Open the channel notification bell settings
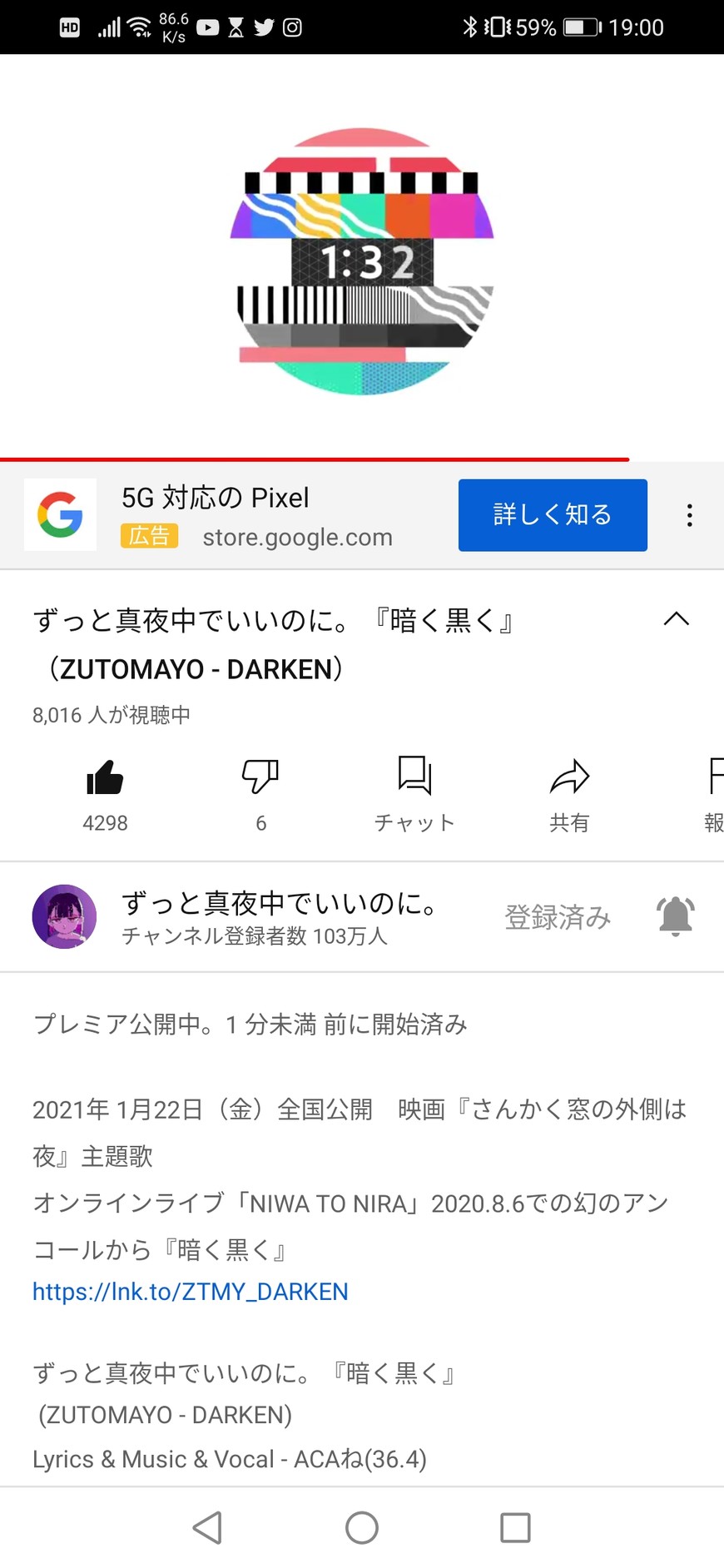 point(675,916)
